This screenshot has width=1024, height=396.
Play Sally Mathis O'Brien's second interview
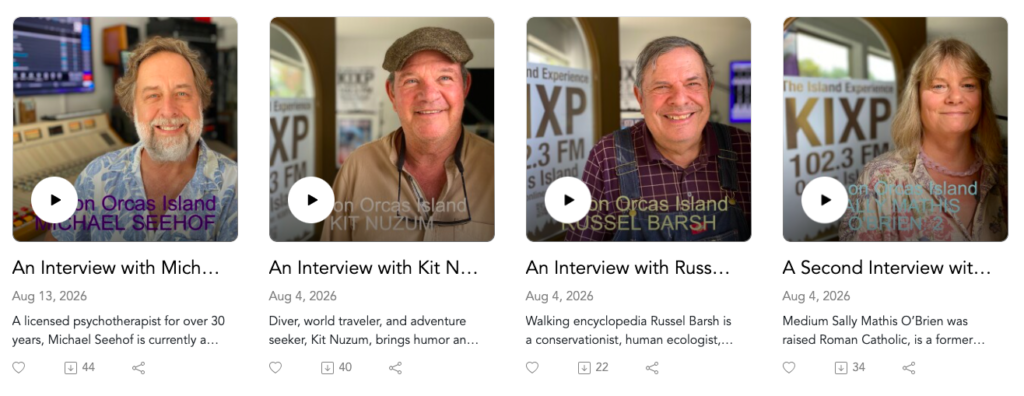coord(825,200)
